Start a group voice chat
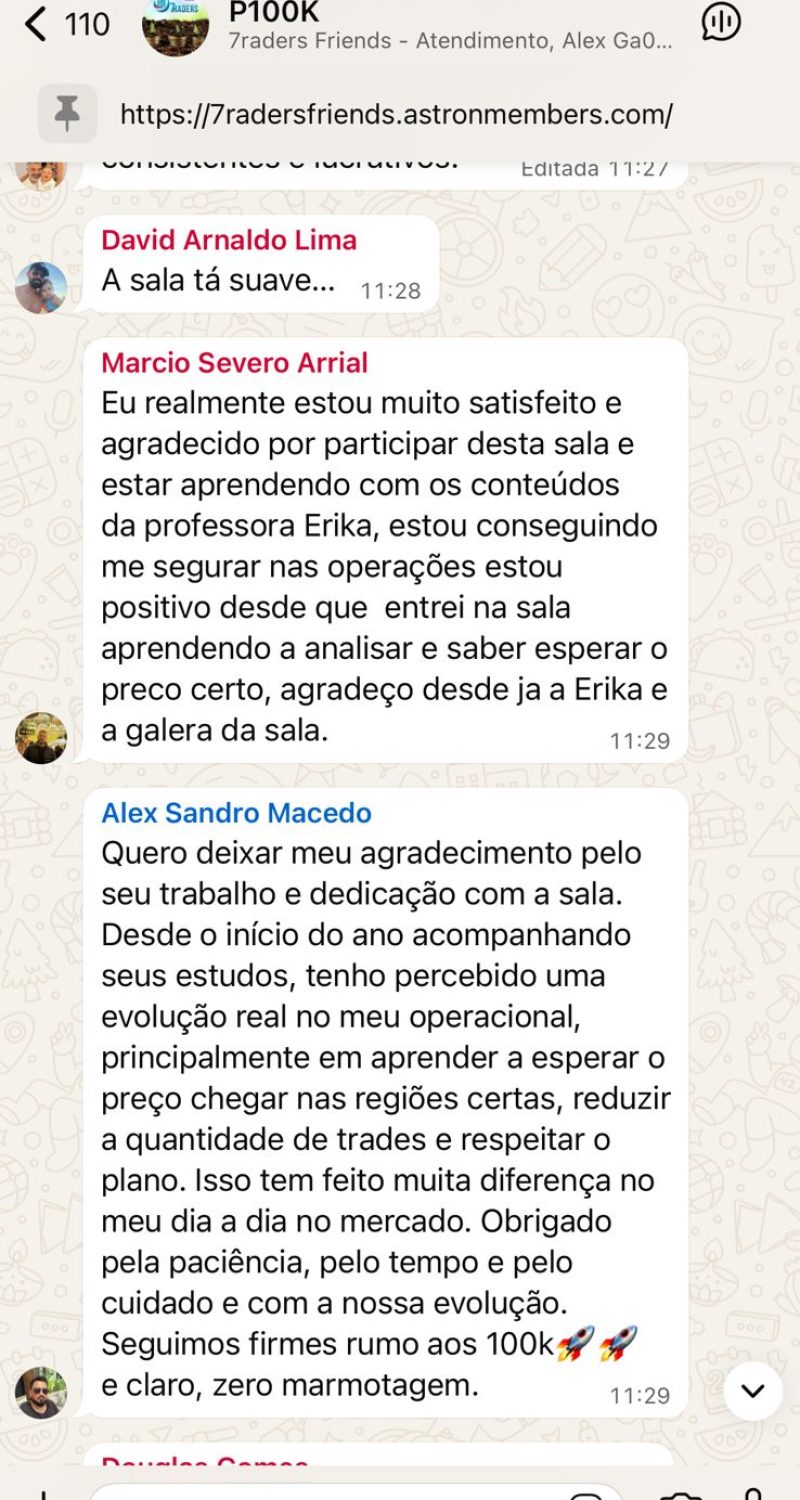This screenshot has width=800, height=1500. point(720,22)
